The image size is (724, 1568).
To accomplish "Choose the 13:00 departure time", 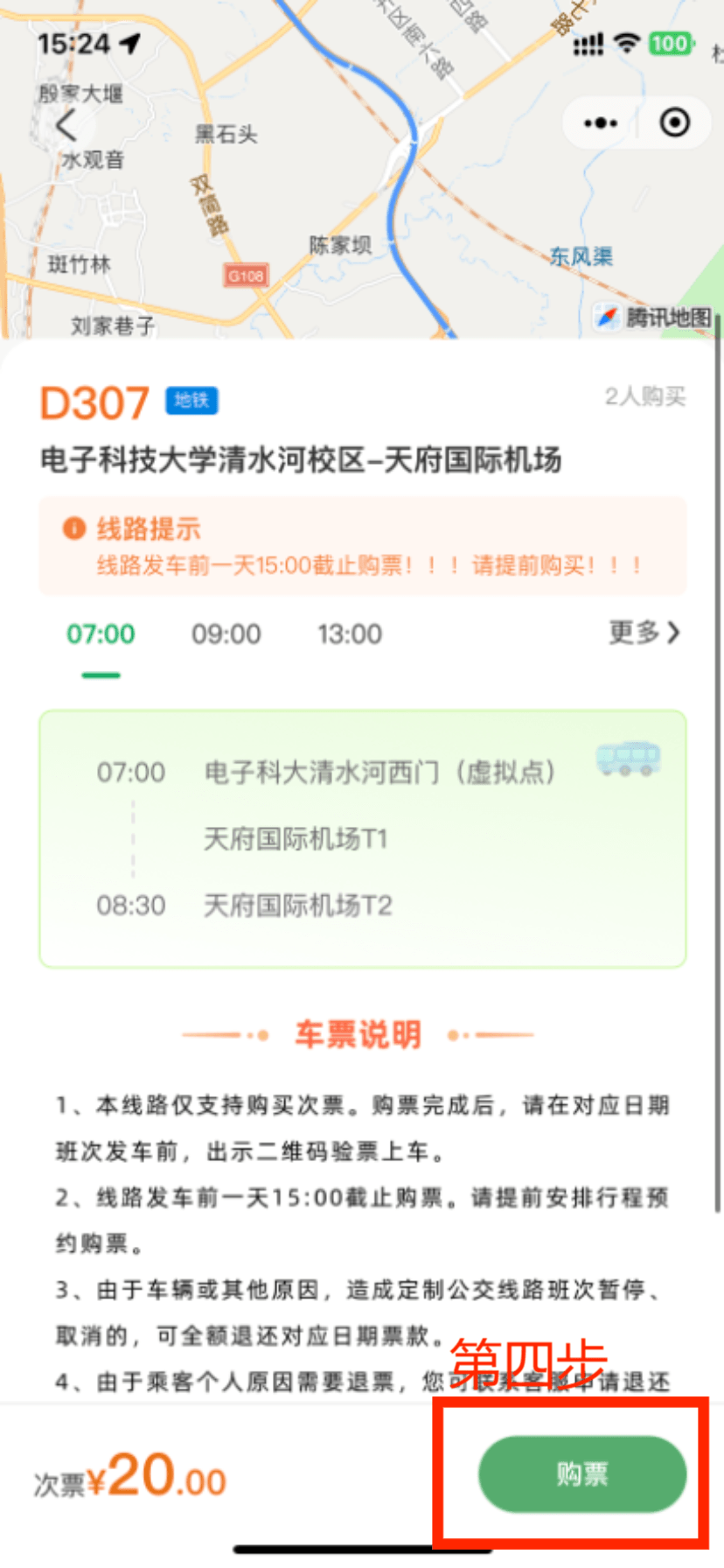I will click(350, 633).
